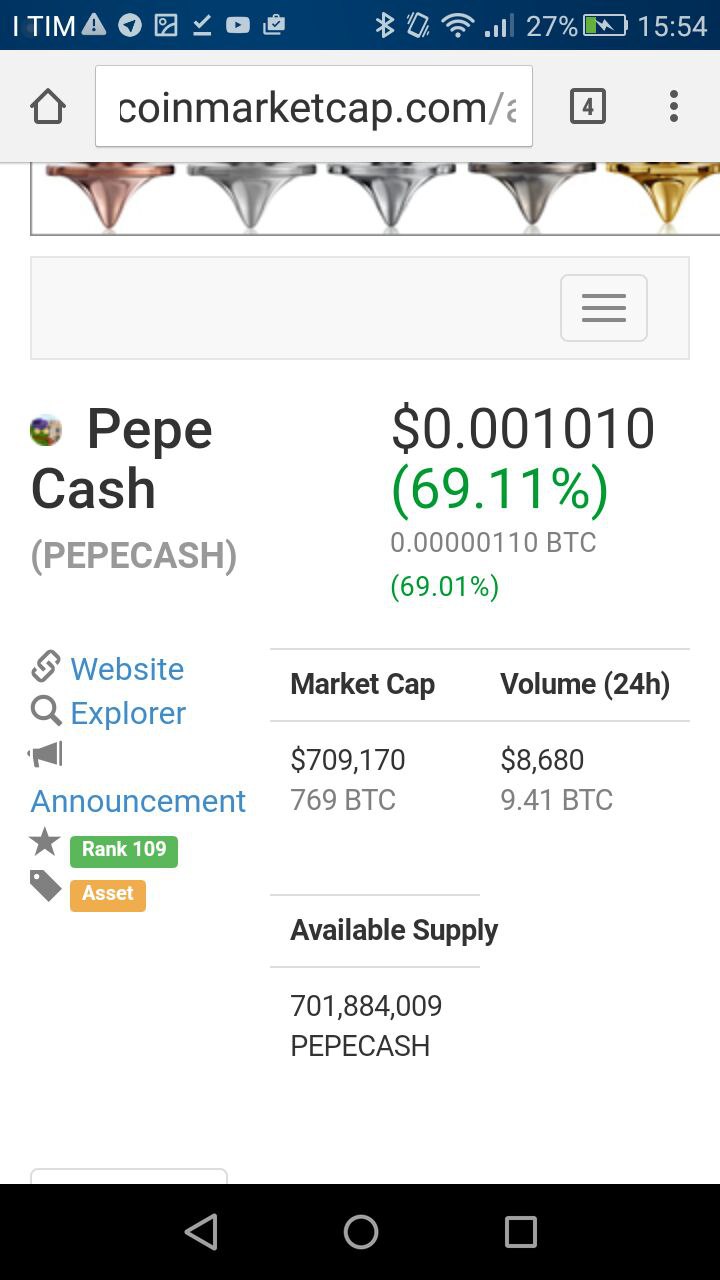Open the Explorer link
The image size is (720, 1280).
(128, 712)
